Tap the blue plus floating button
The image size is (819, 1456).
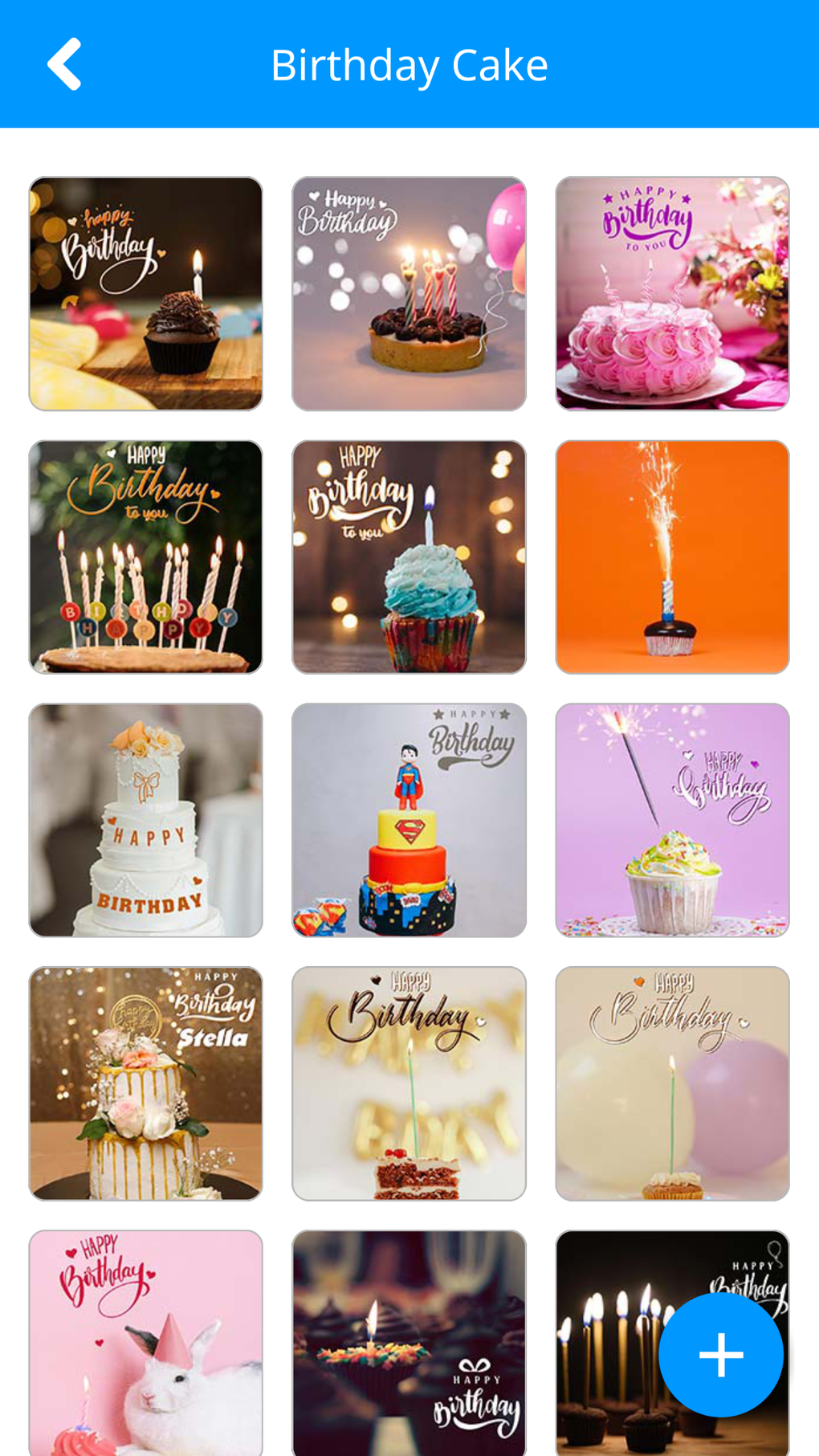720,1354
